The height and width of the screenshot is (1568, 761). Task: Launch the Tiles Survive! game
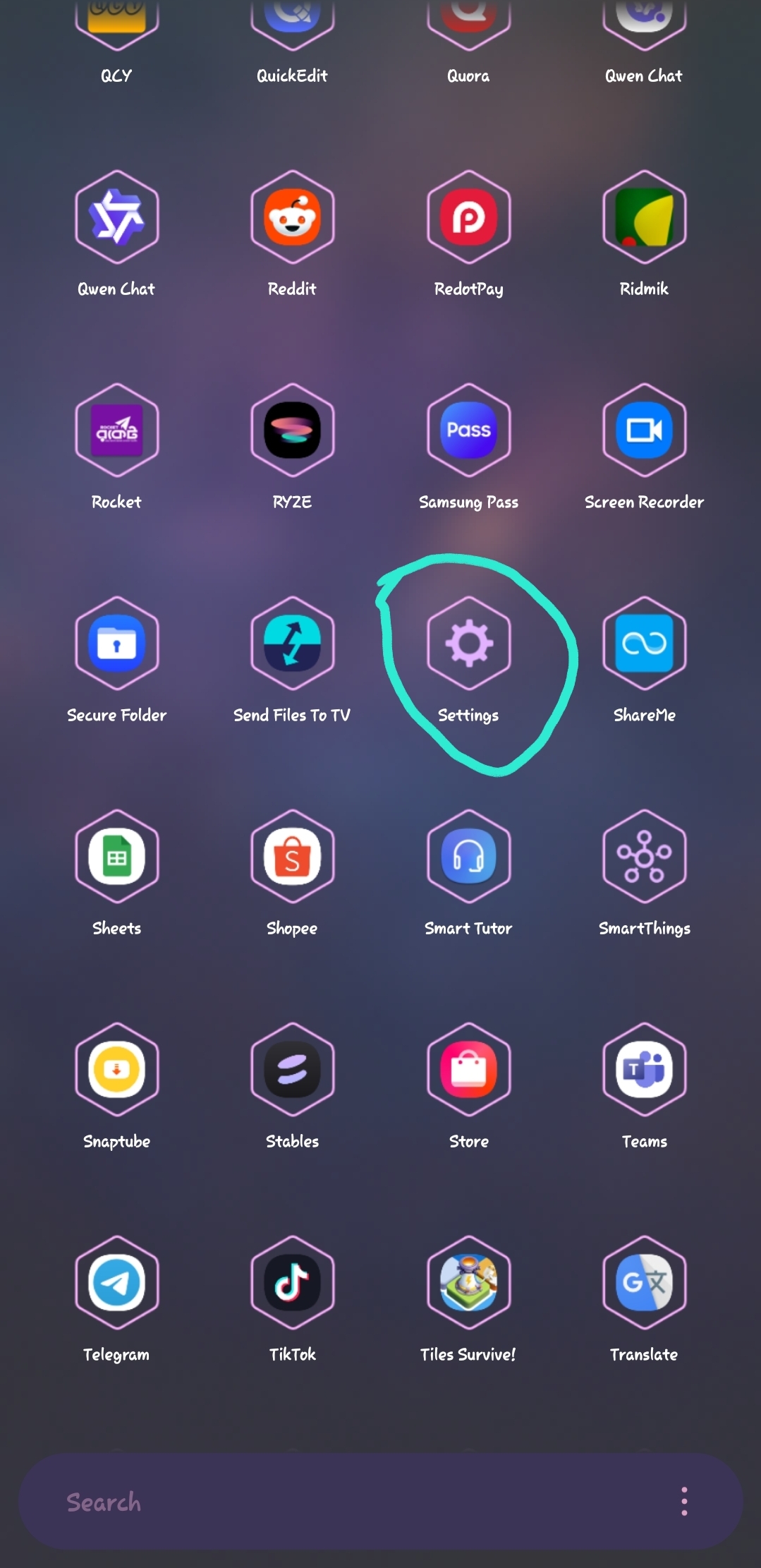tap(468, 1282)
